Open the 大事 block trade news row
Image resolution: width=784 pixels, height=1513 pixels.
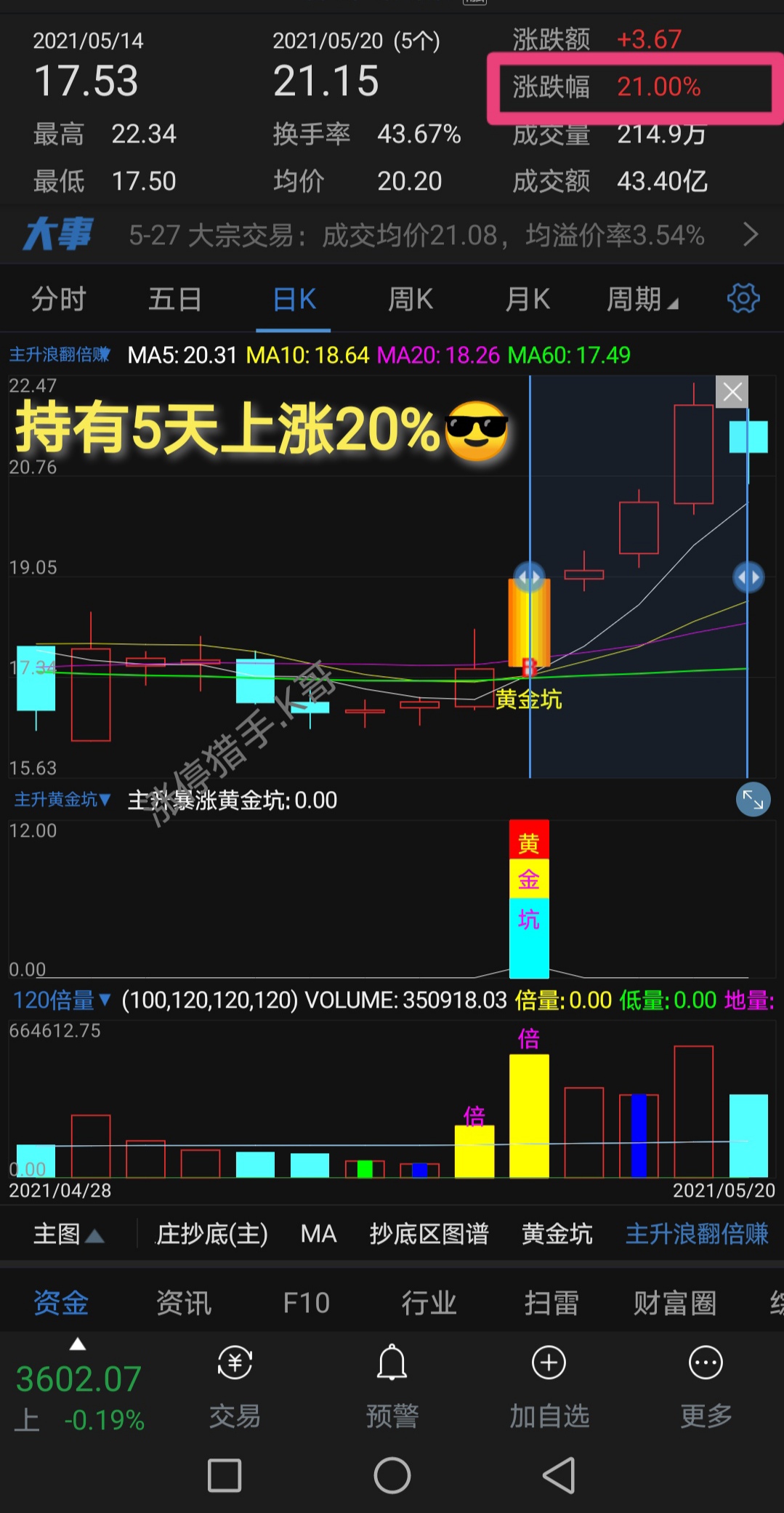click(392, 236)
